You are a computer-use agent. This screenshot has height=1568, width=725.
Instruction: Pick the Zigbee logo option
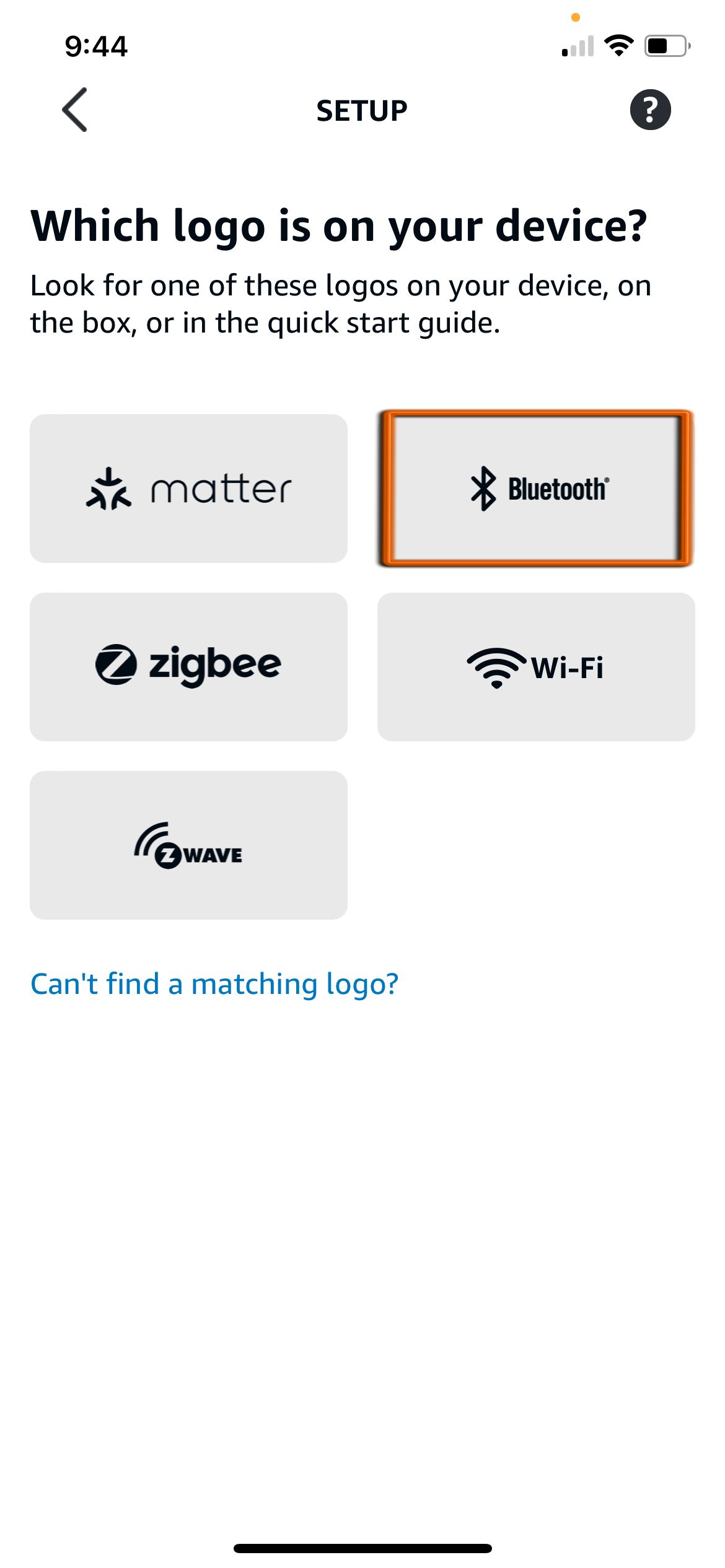click(188, 667)
